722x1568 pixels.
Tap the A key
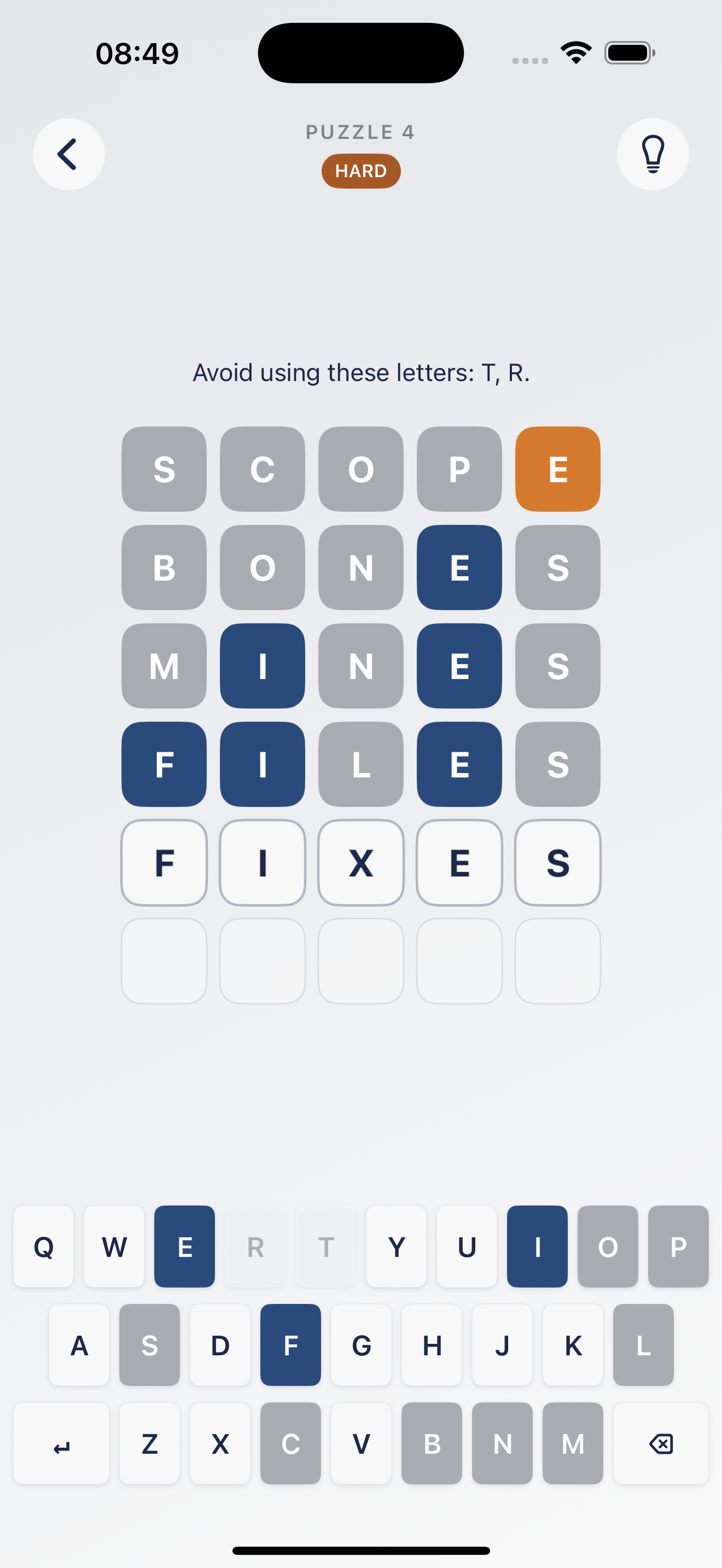click(x=79, y=1344)
